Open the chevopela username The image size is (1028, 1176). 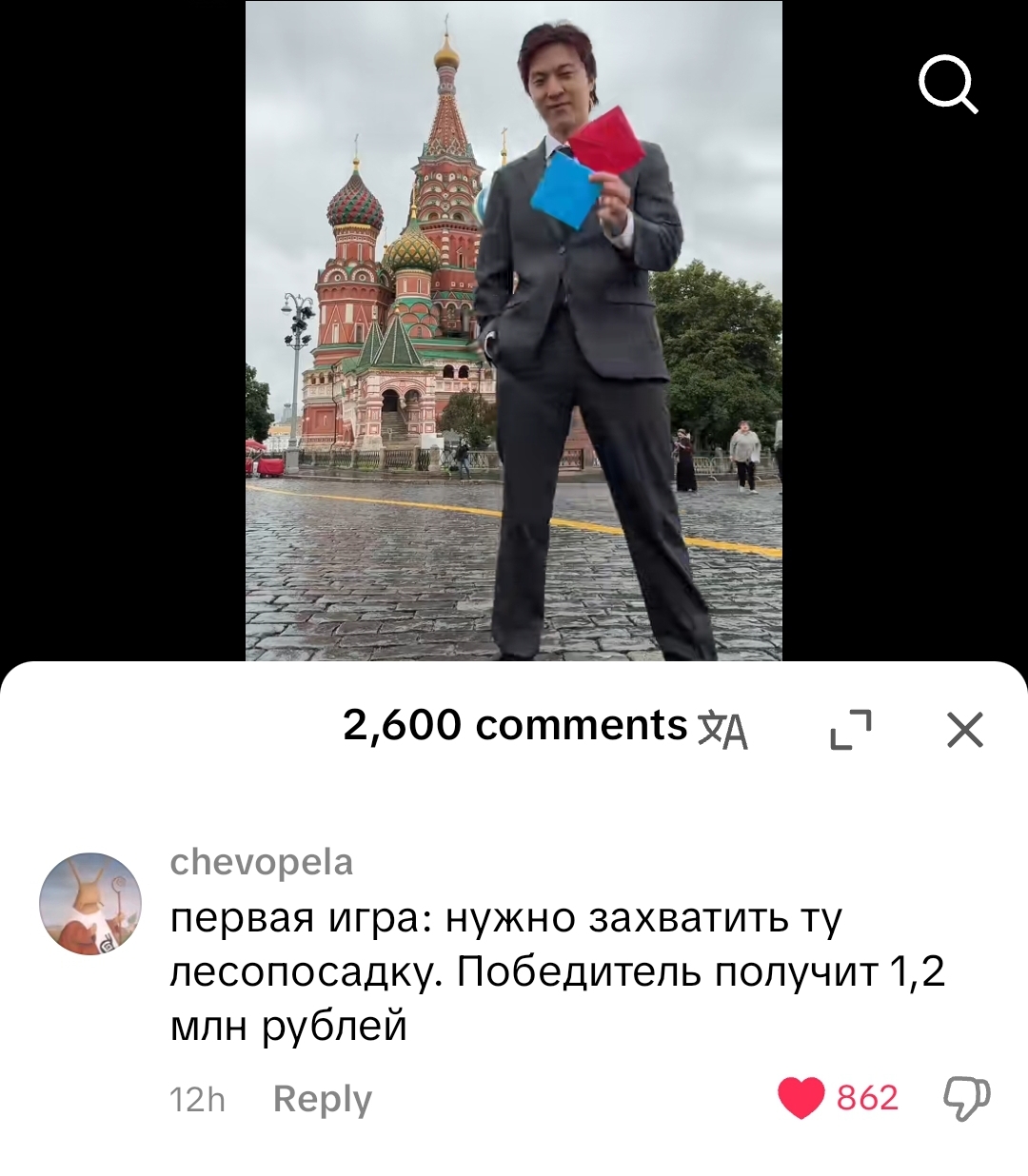261,862
